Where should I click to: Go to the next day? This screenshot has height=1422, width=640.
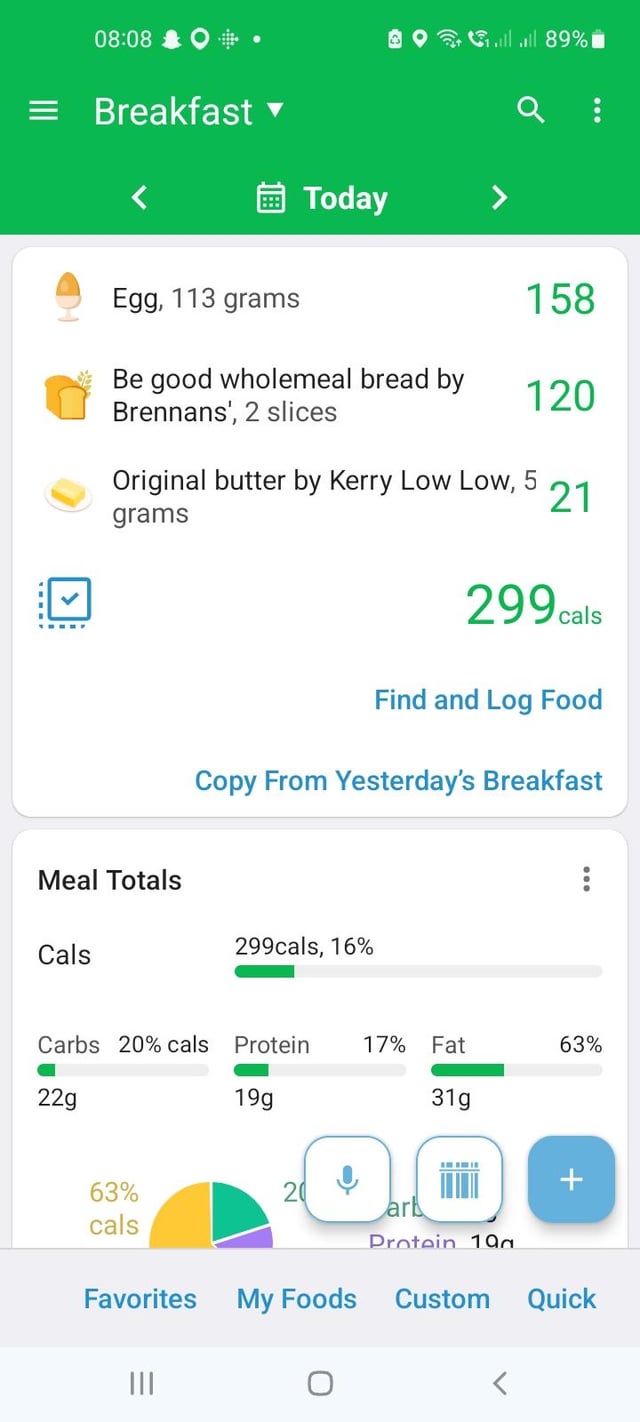(x=500, y=198)
